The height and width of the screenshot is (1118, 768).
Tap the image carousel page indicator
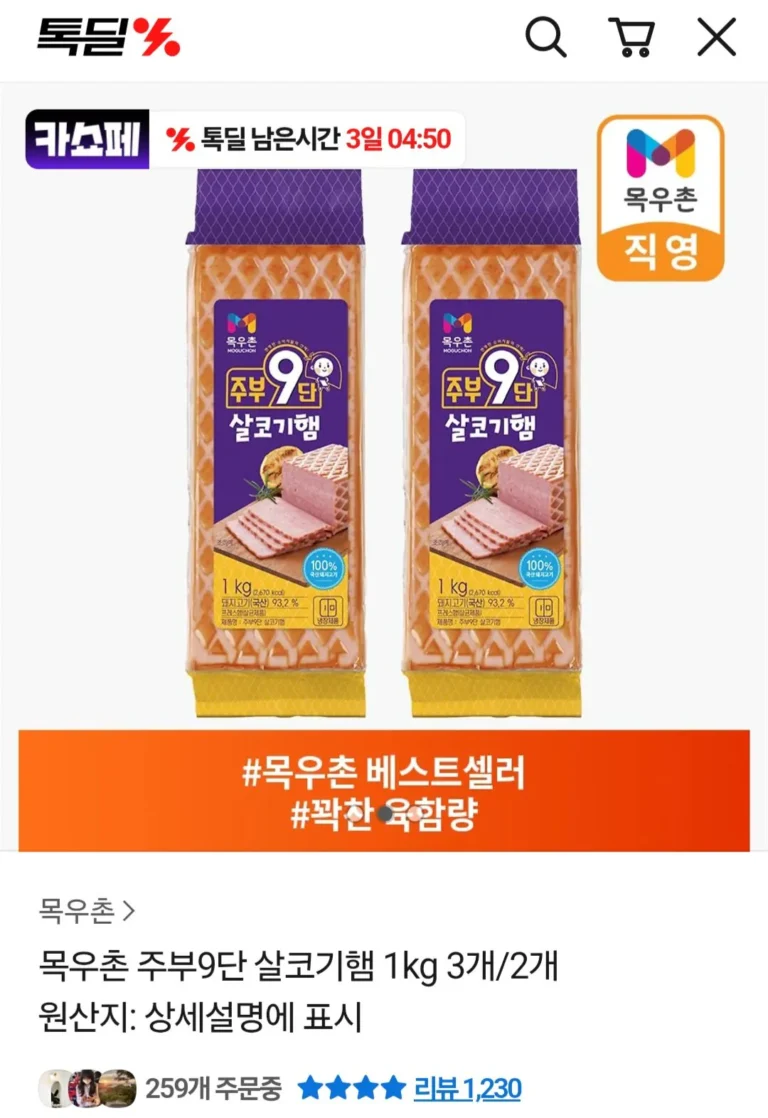[385, 814]
